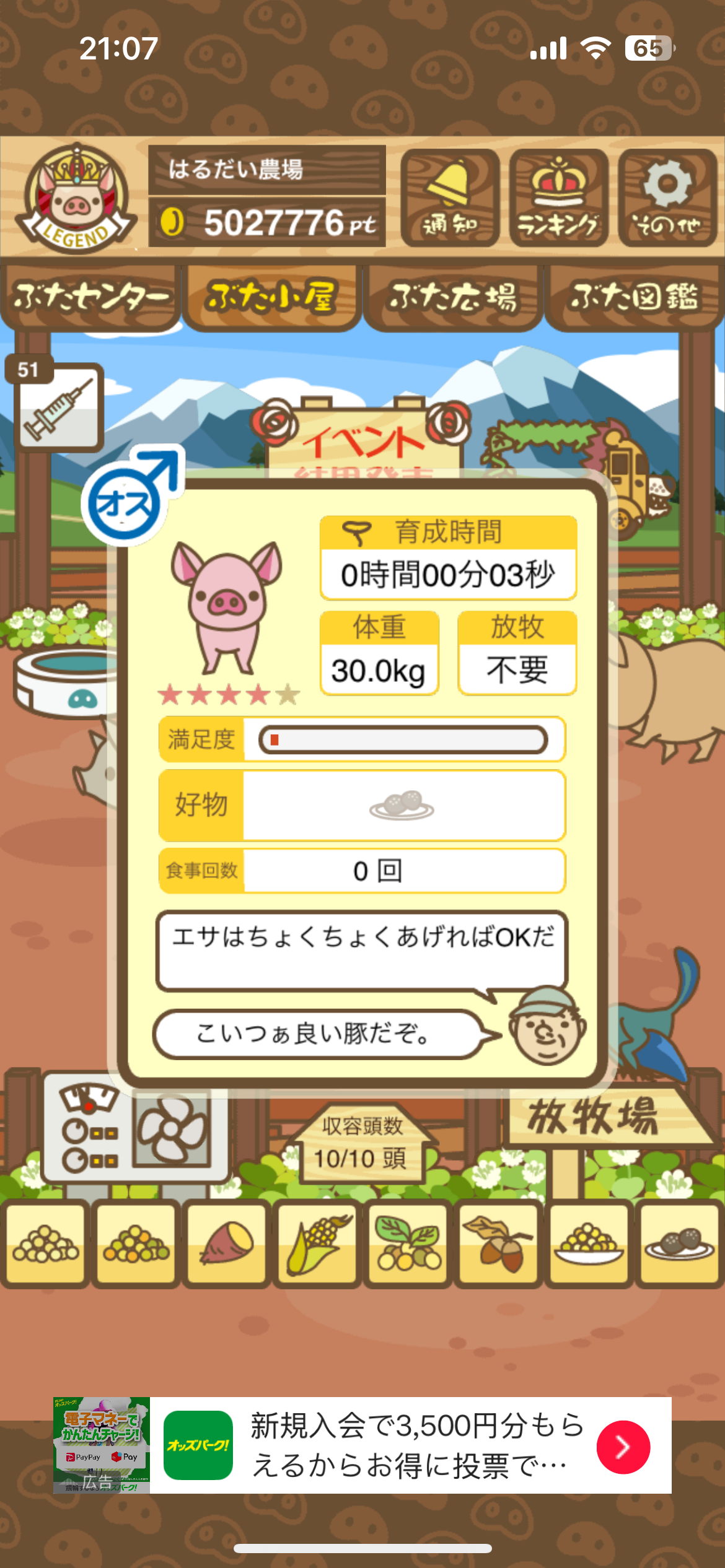725x1568 pixels.
Task: Switch to the ぶた広場 tab
Action: coord(453,297)
